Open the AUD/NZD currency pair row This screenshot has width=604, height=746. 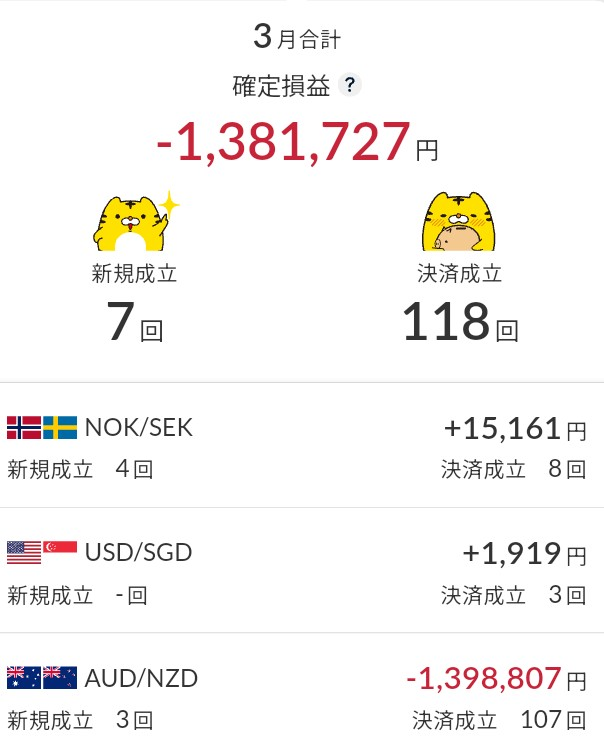click(x=302, y=690)
